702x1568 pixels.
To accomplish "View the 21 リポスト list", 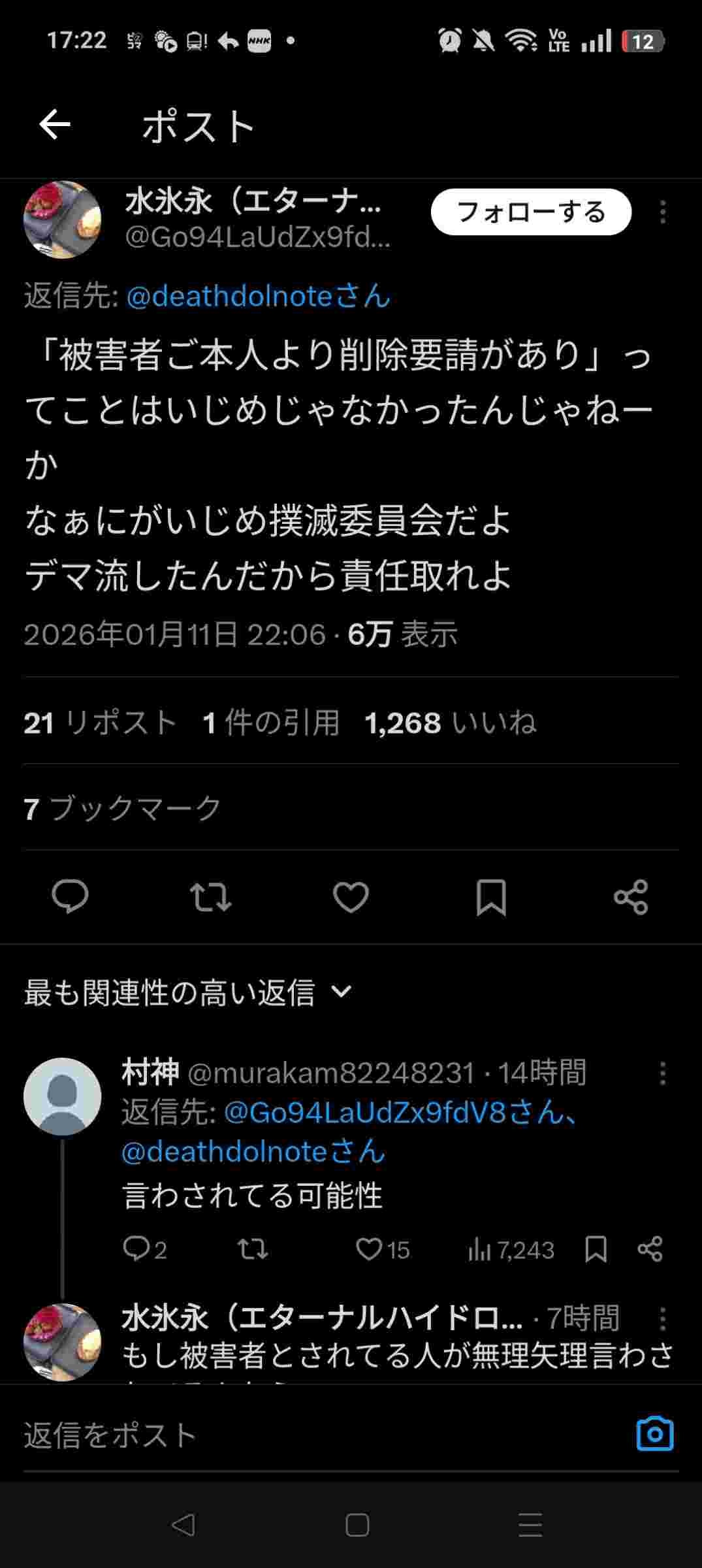I will tap(101, 723).
